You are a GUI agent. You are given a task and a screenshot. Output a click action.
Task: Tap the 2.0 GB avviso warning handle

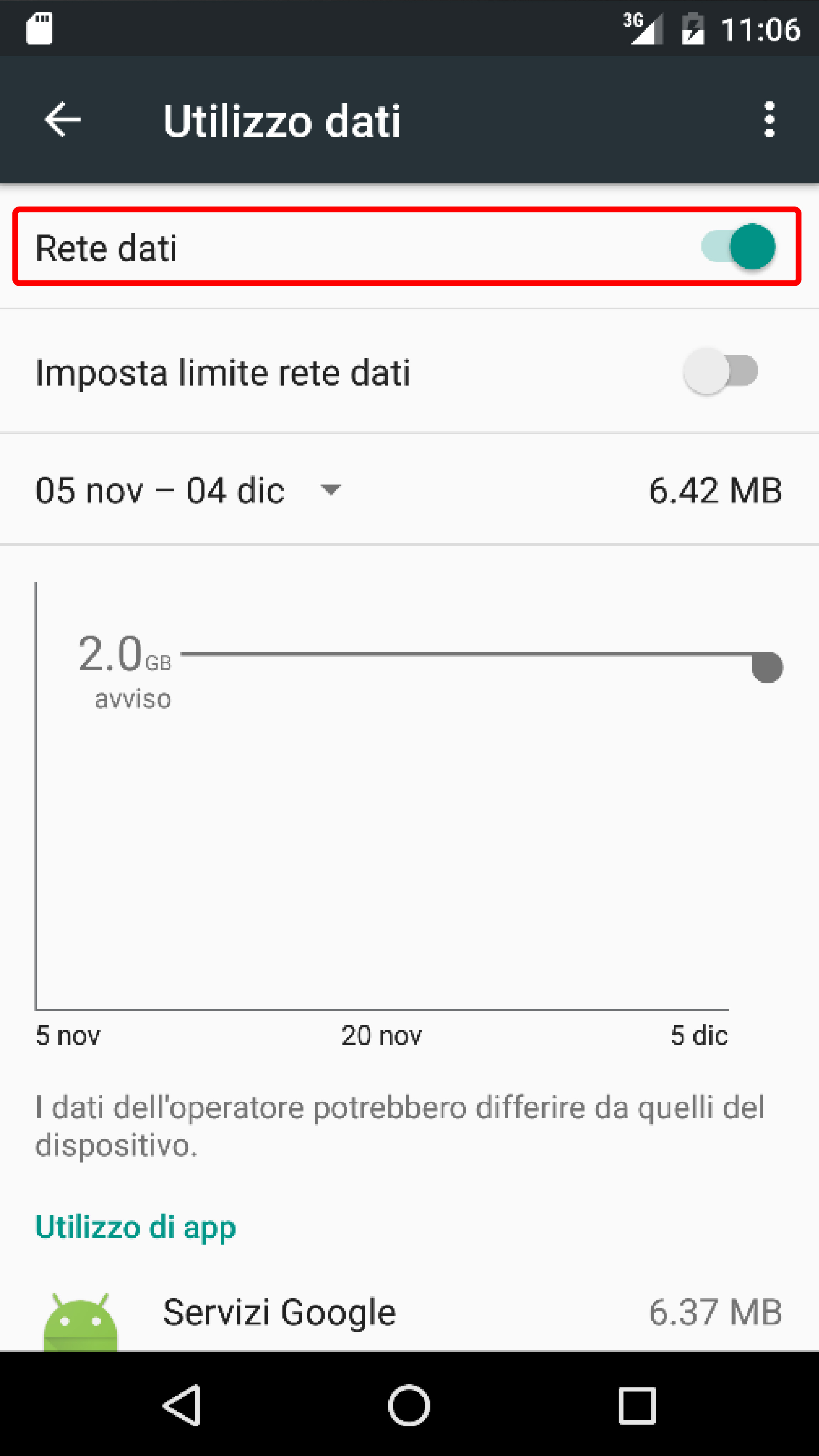click(x=767, y=667)
